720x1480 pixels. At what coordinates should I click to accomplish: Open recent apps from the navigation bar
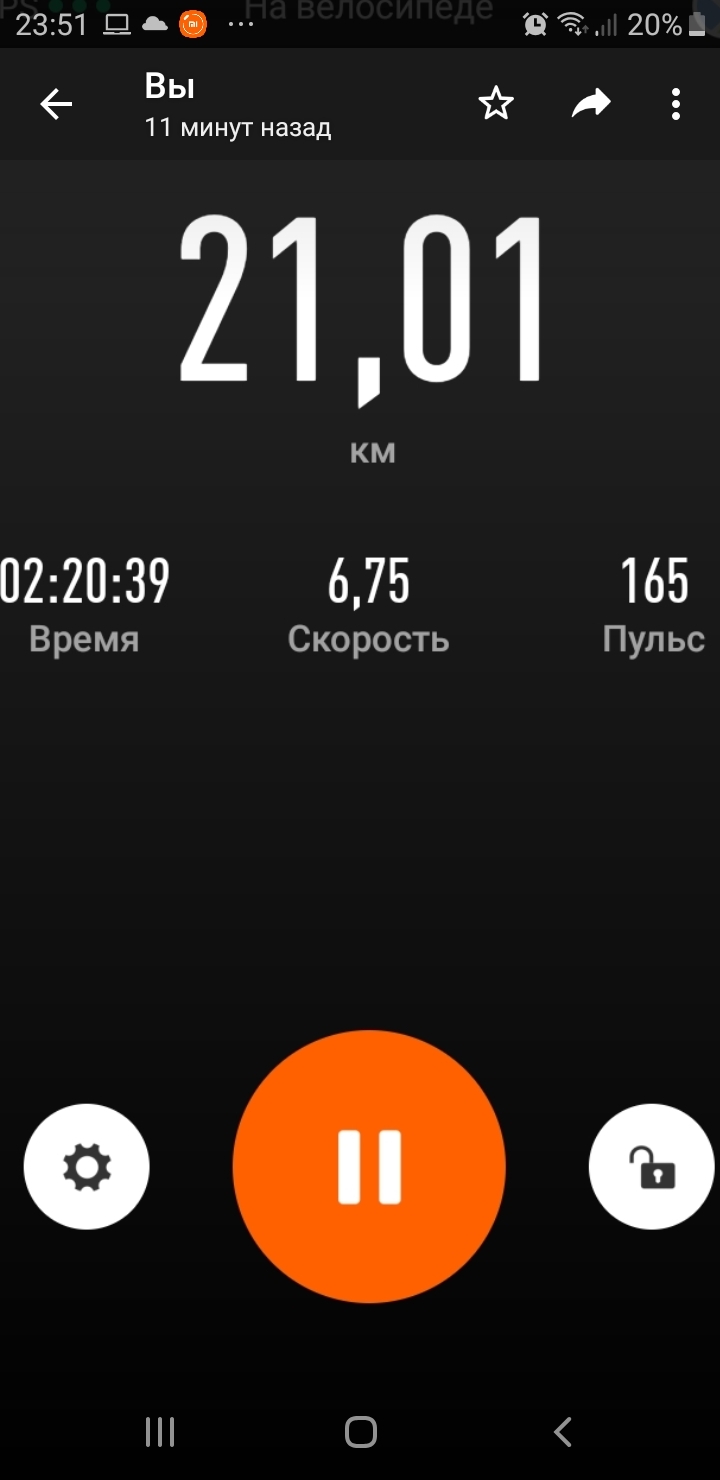[x=160, y=1432]
